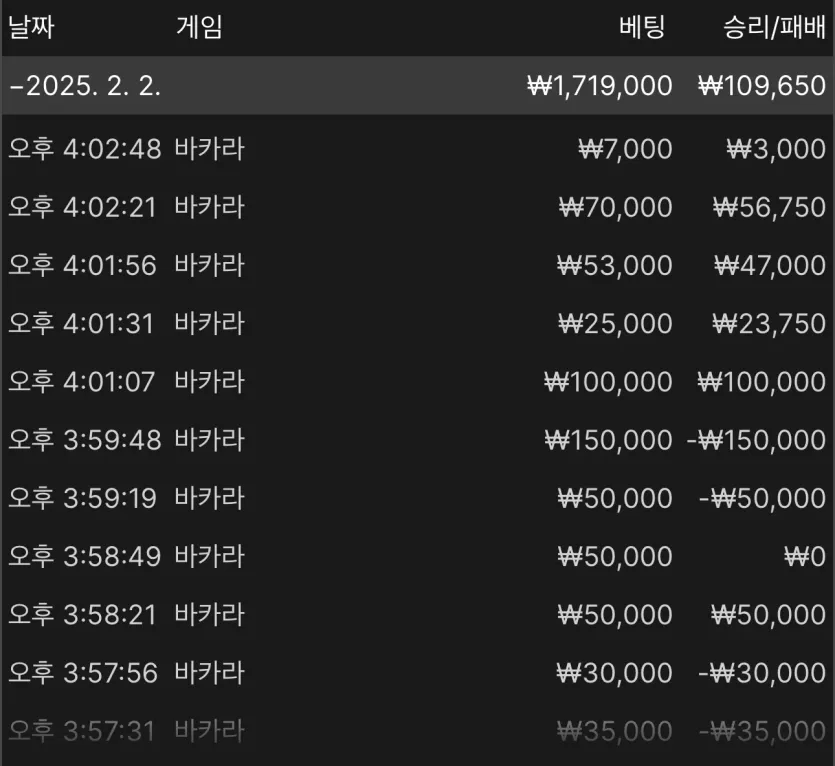
Task: Show the 오후 4:01:07 바카라 game result
Action: click(x=417, y=382)
